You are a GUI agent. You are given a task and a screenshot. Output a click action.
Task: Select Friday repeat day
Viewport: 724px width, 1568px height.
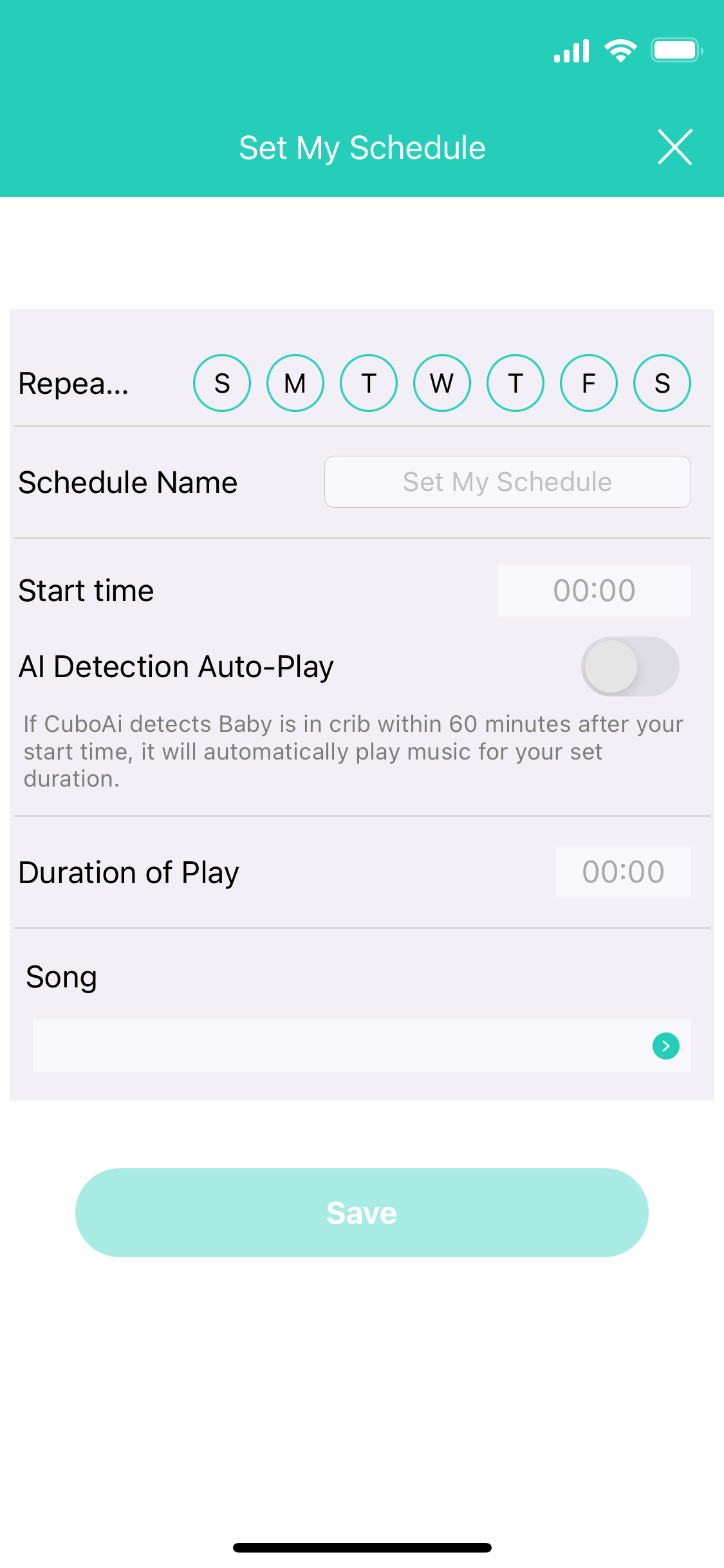click(x=589, y=383)
